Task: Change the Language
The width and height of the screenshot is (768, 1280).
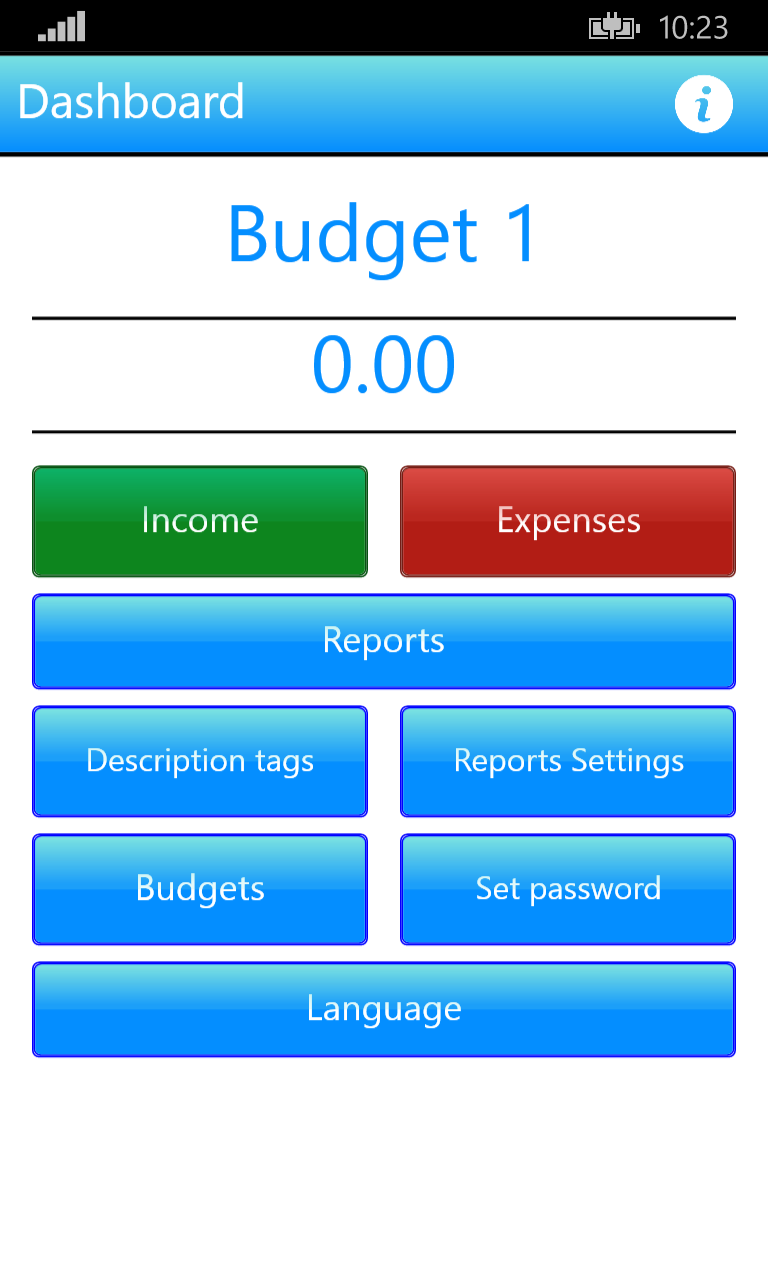Action: 384,1009
